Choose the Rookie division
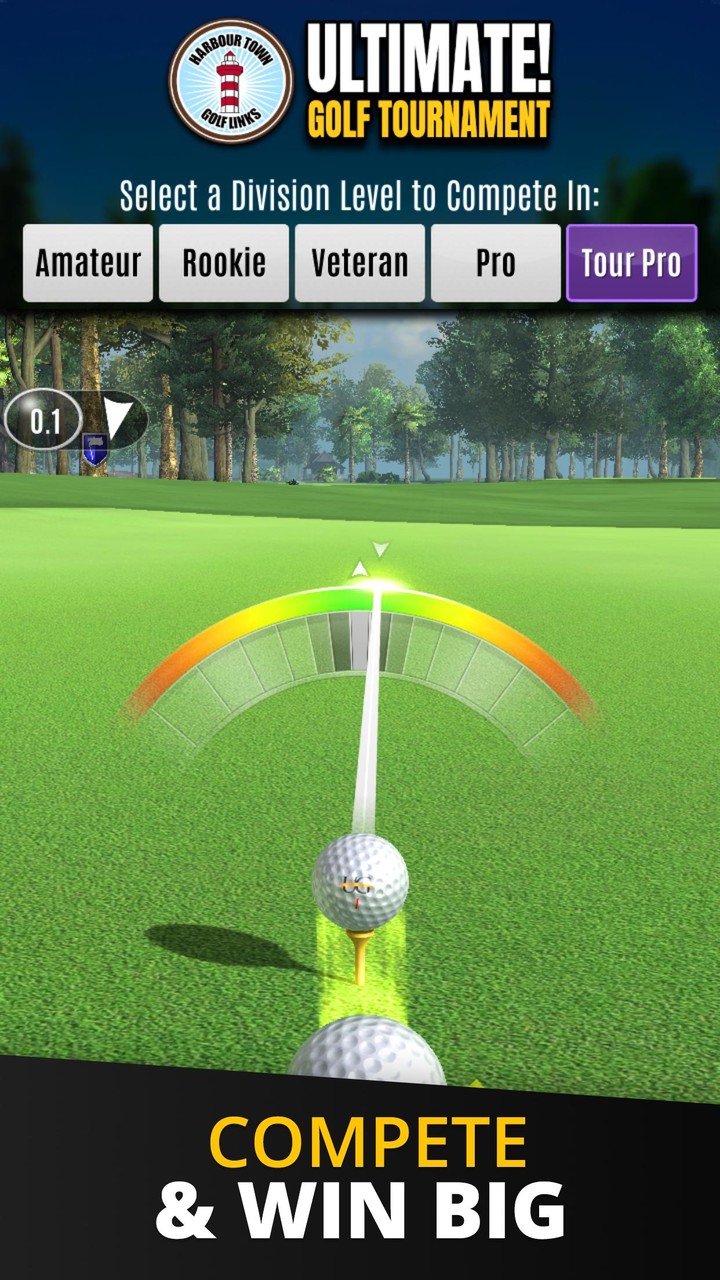The width and height of the screenshot is (720, 1280). pyautogui.click(x=223, y=264)
